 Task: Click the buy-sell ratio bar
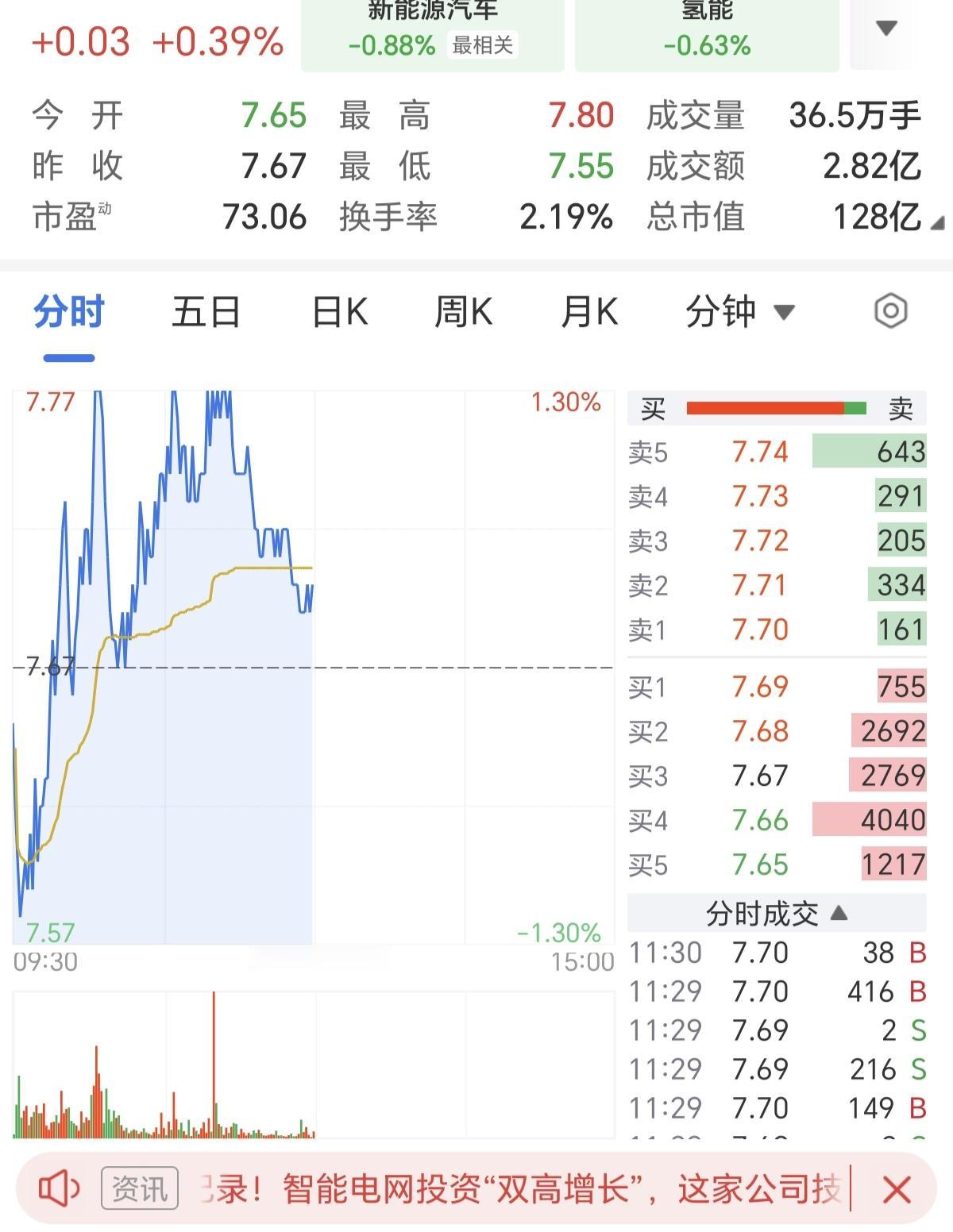point(777,407)
